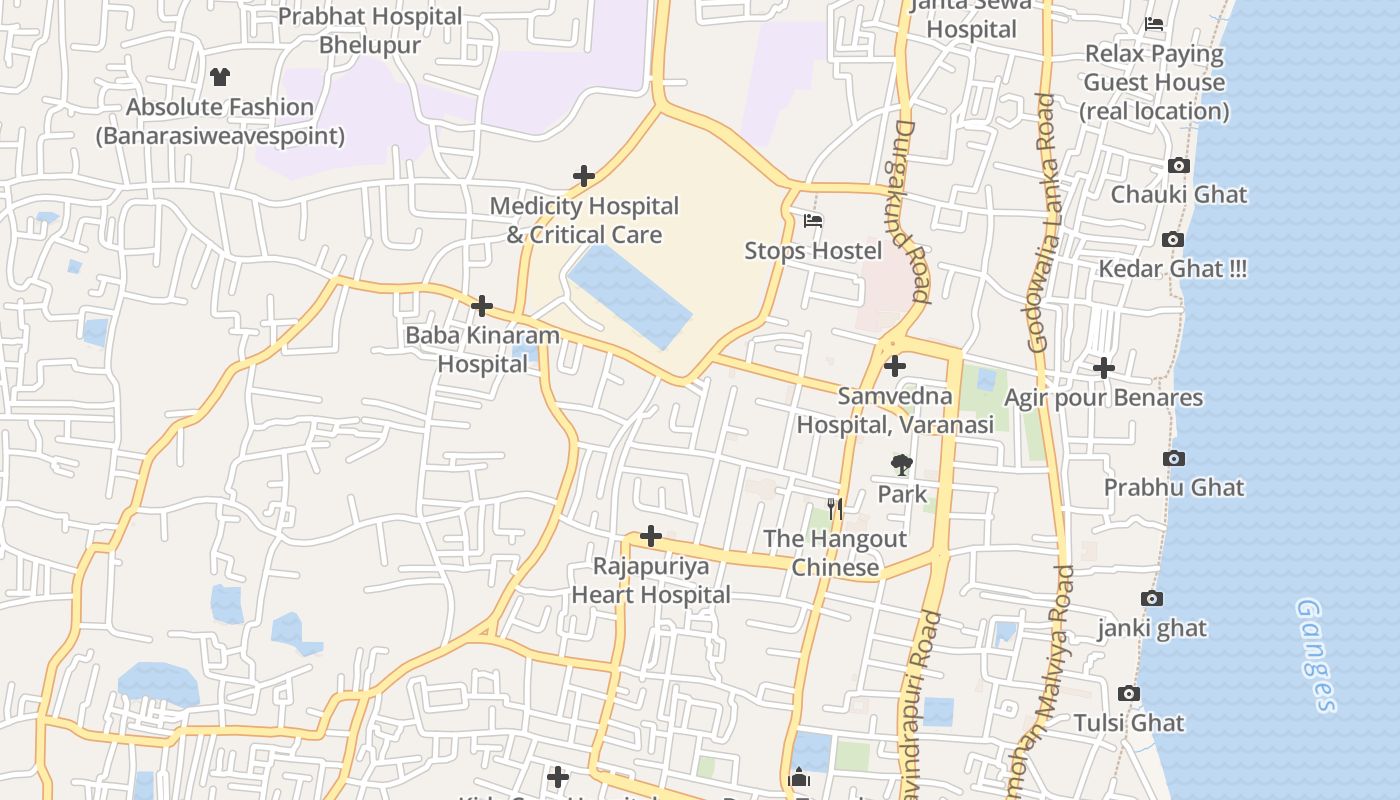Open the Chauki Ghat camera marker
1400x800 pixels.
click(x=1179, y=166)
